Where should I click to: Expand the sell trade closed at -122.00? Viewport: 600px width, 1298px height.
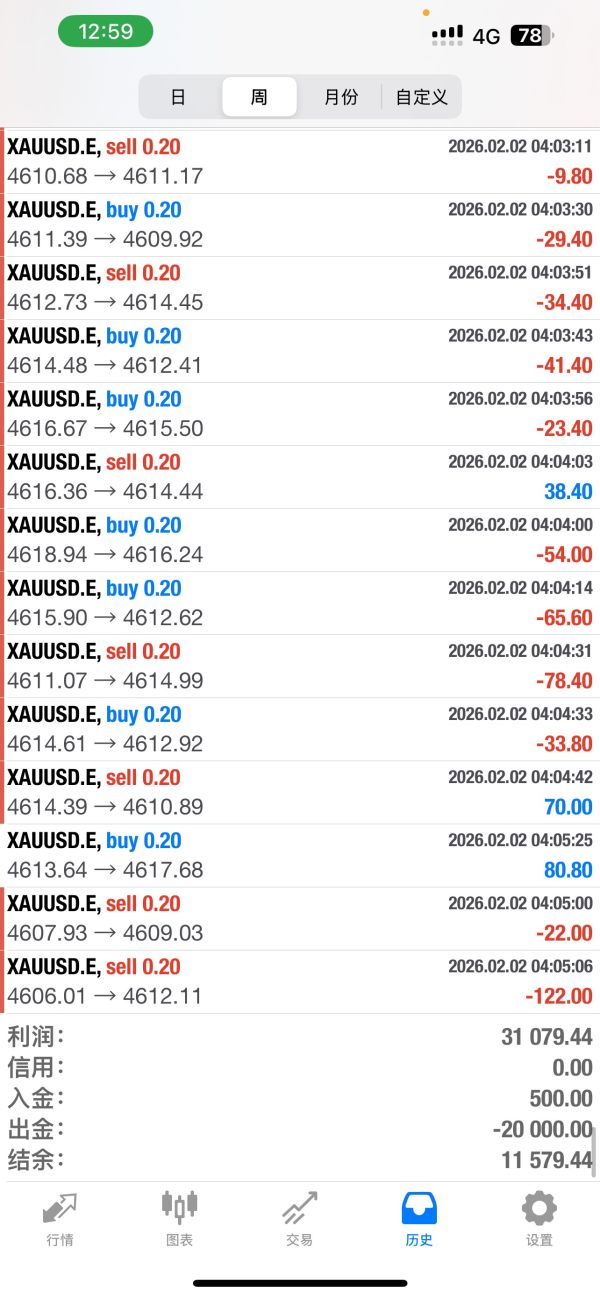point(300,982)
